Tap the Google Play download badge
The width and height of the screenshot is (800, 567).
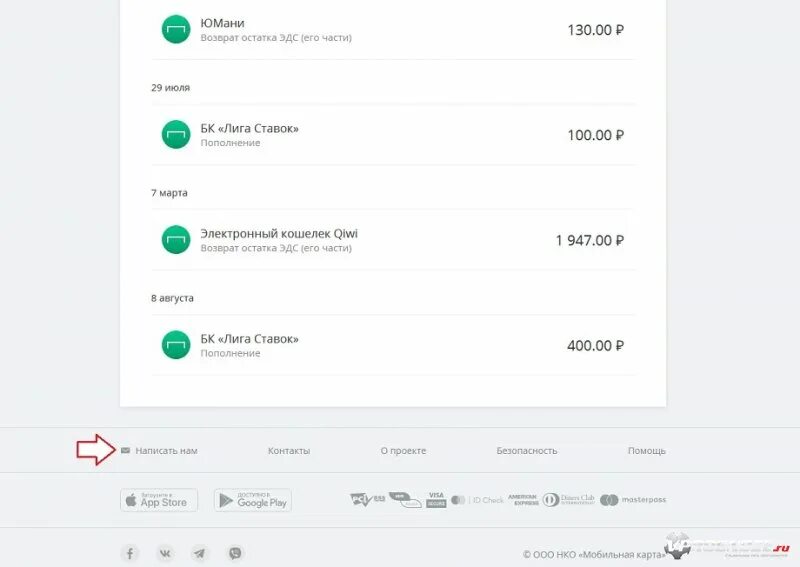[x=253, y=500]
